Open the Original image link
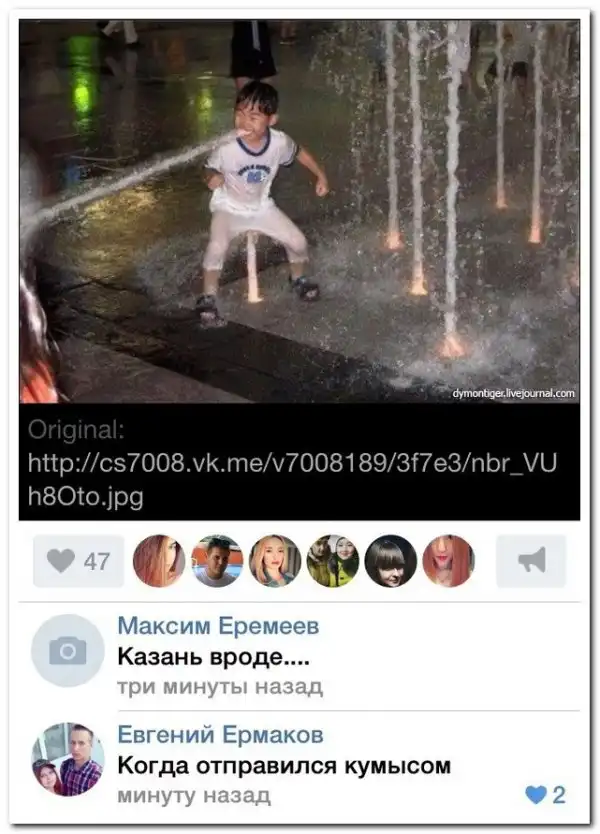 coord(291,479)
